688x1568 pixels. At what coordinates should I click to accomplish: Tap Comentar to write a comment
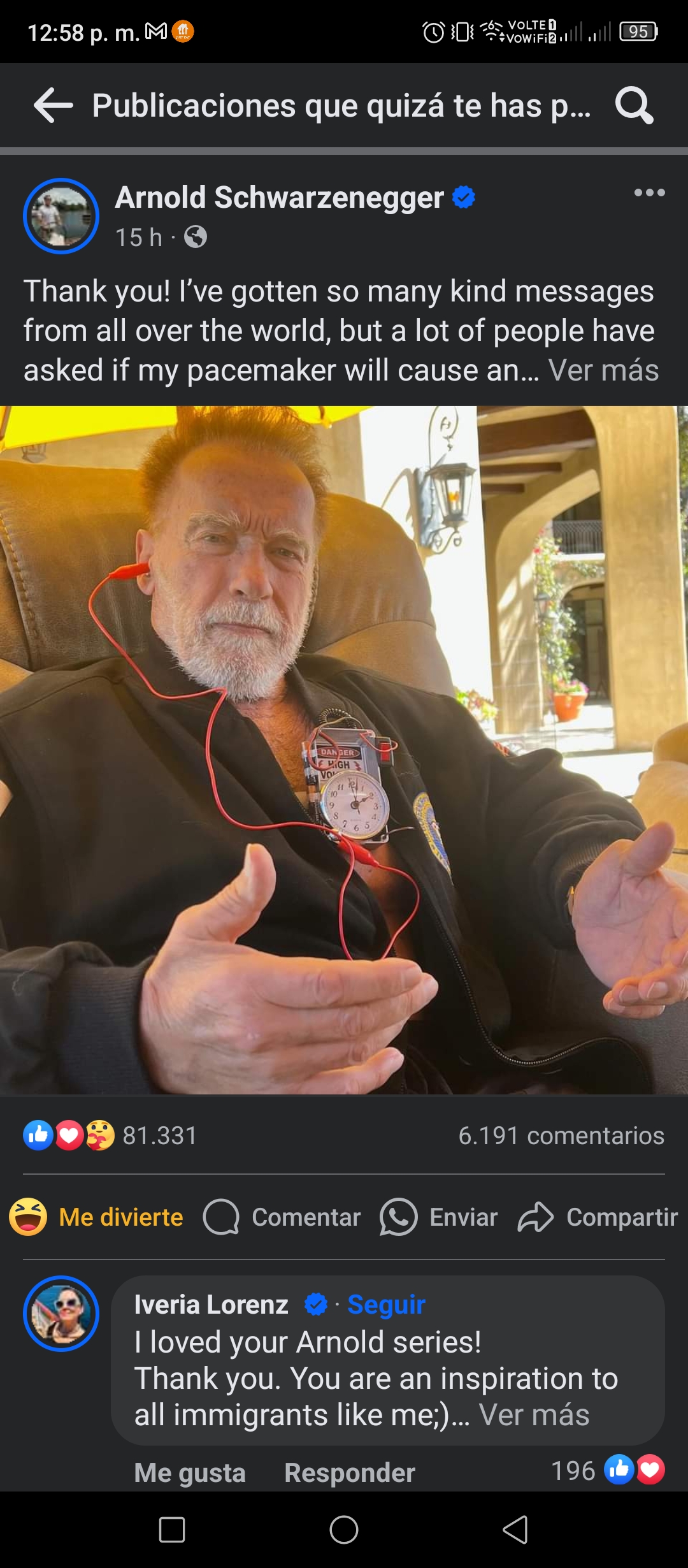(x=282, y=1217)
